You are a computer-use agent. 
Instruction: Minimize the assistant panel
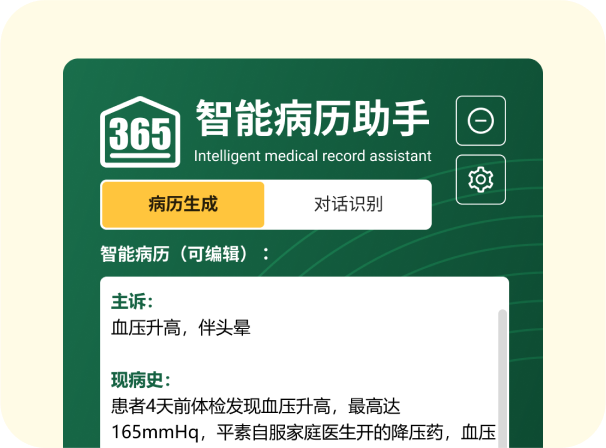tap(481, 121)
